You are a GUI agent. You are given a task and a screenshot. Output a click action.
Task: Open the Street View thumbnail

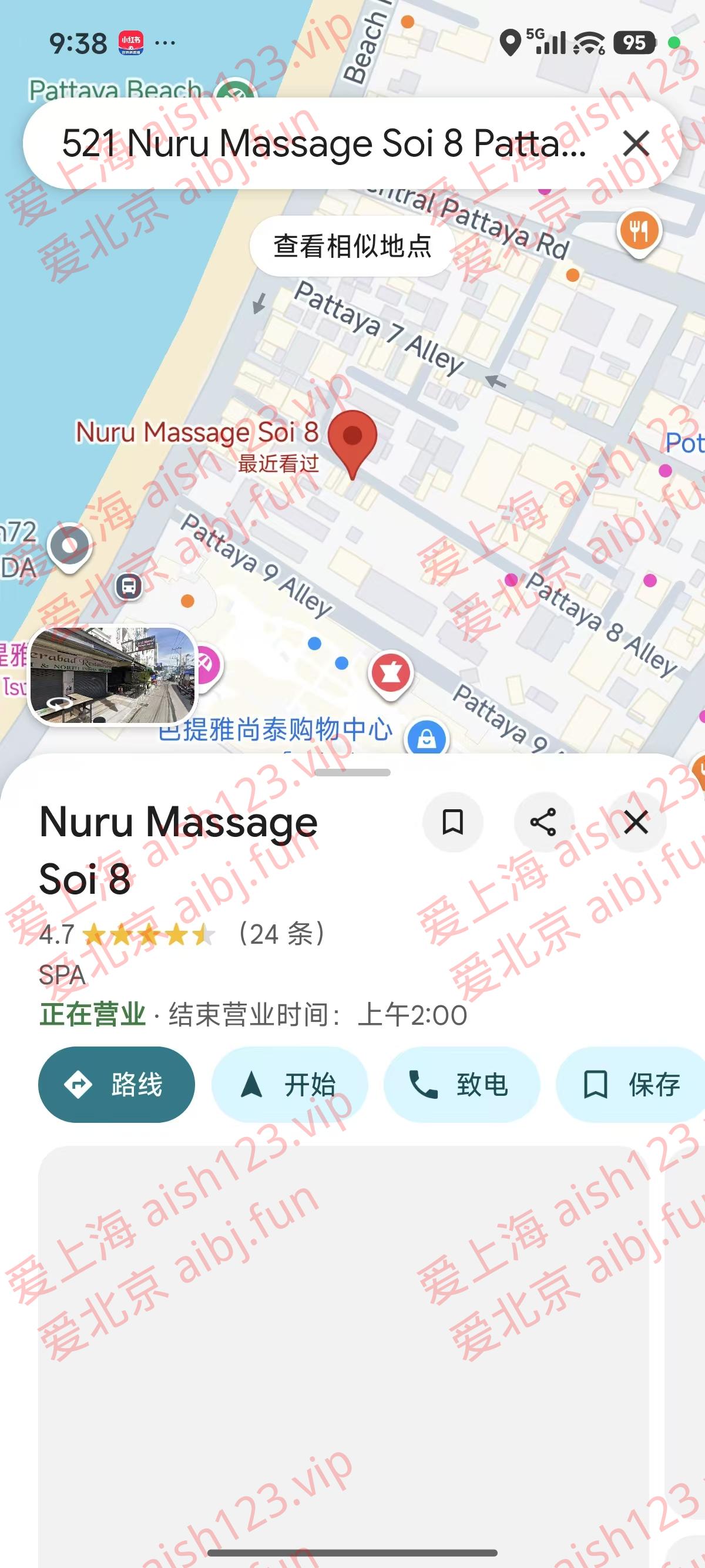pyautogui.click(x=113, y=675)
